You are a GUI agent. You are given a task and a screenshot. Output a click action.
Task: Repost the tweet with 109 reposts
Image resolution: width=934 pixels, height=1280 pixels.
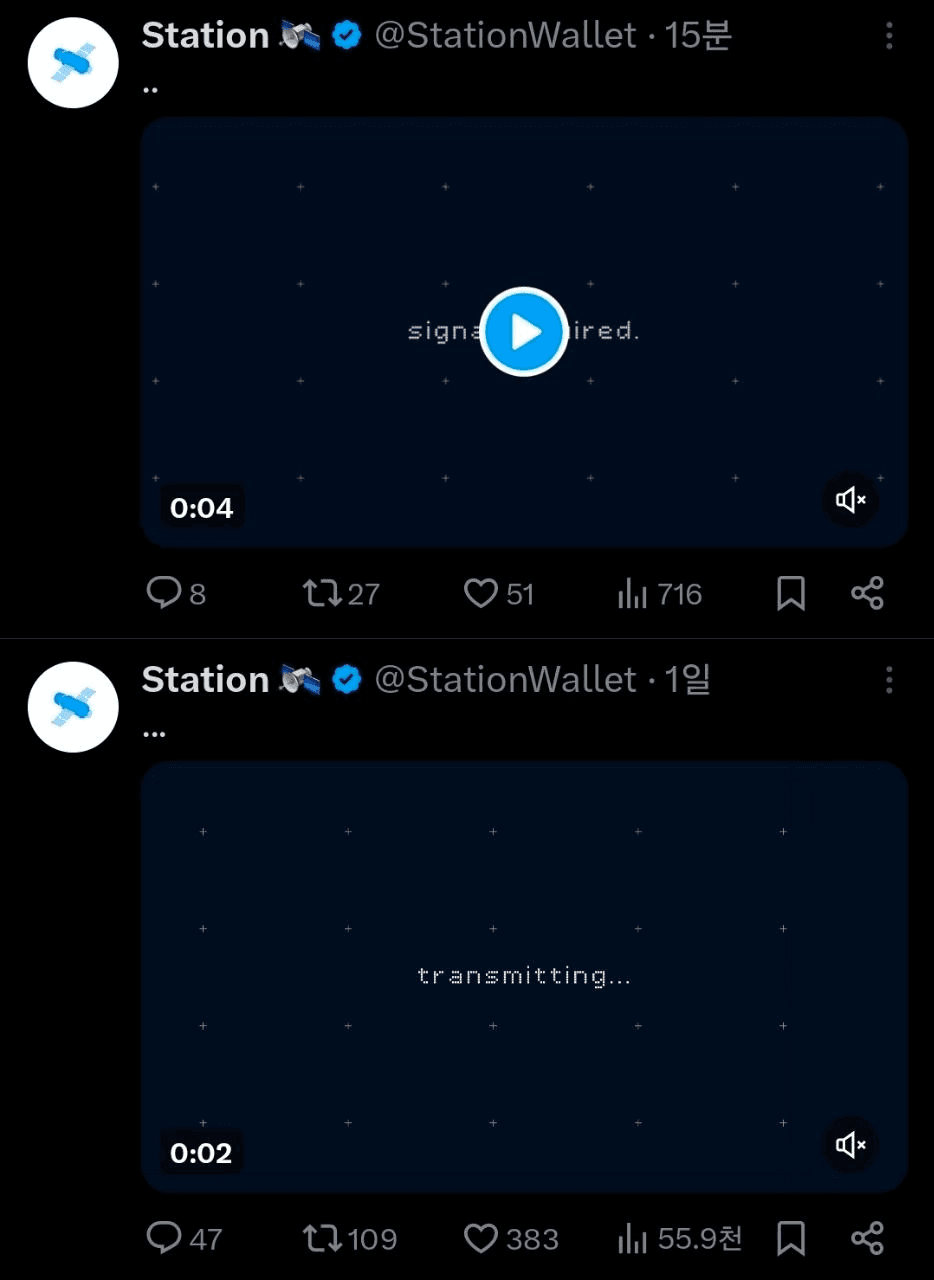[322, 1239]
